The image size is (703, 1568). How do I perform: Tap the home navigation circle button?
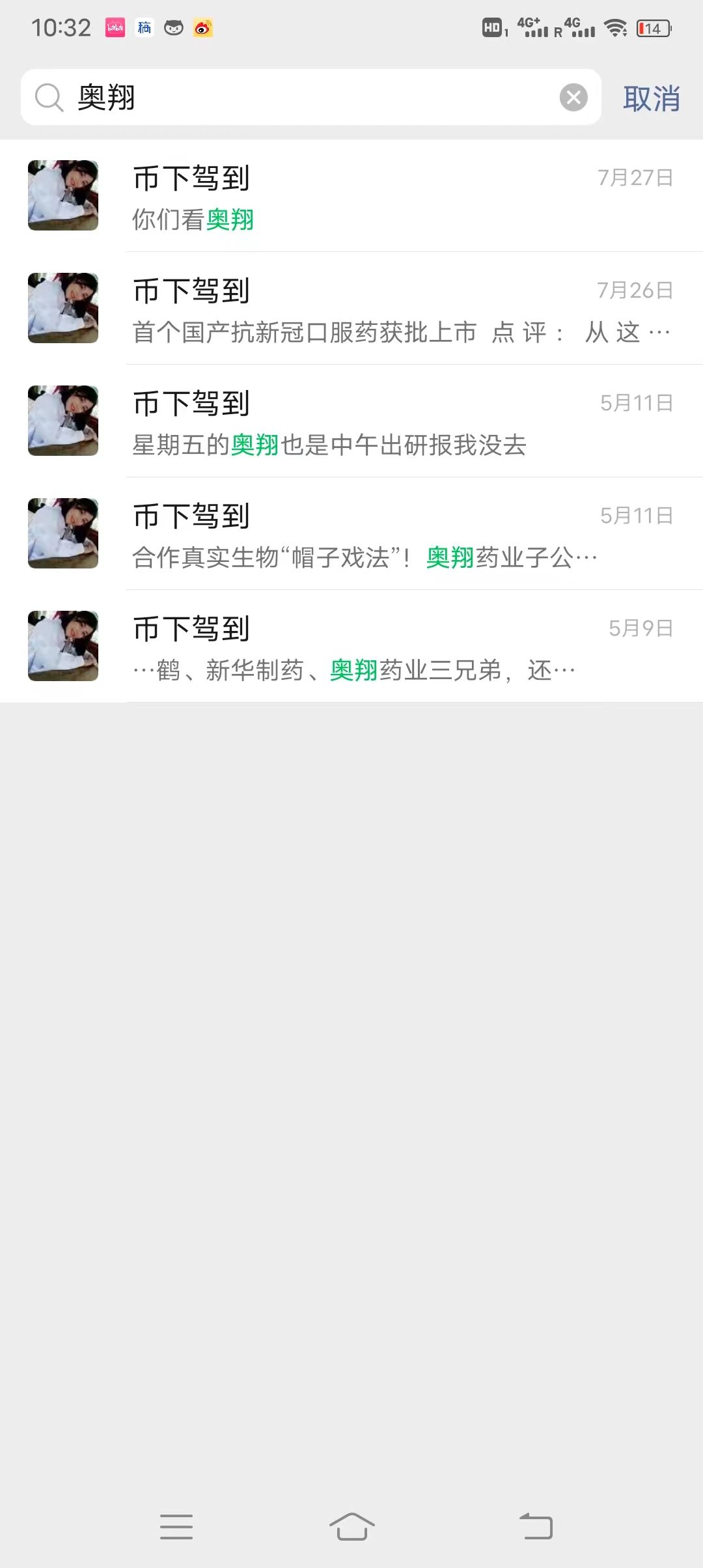click(351, 1526)
